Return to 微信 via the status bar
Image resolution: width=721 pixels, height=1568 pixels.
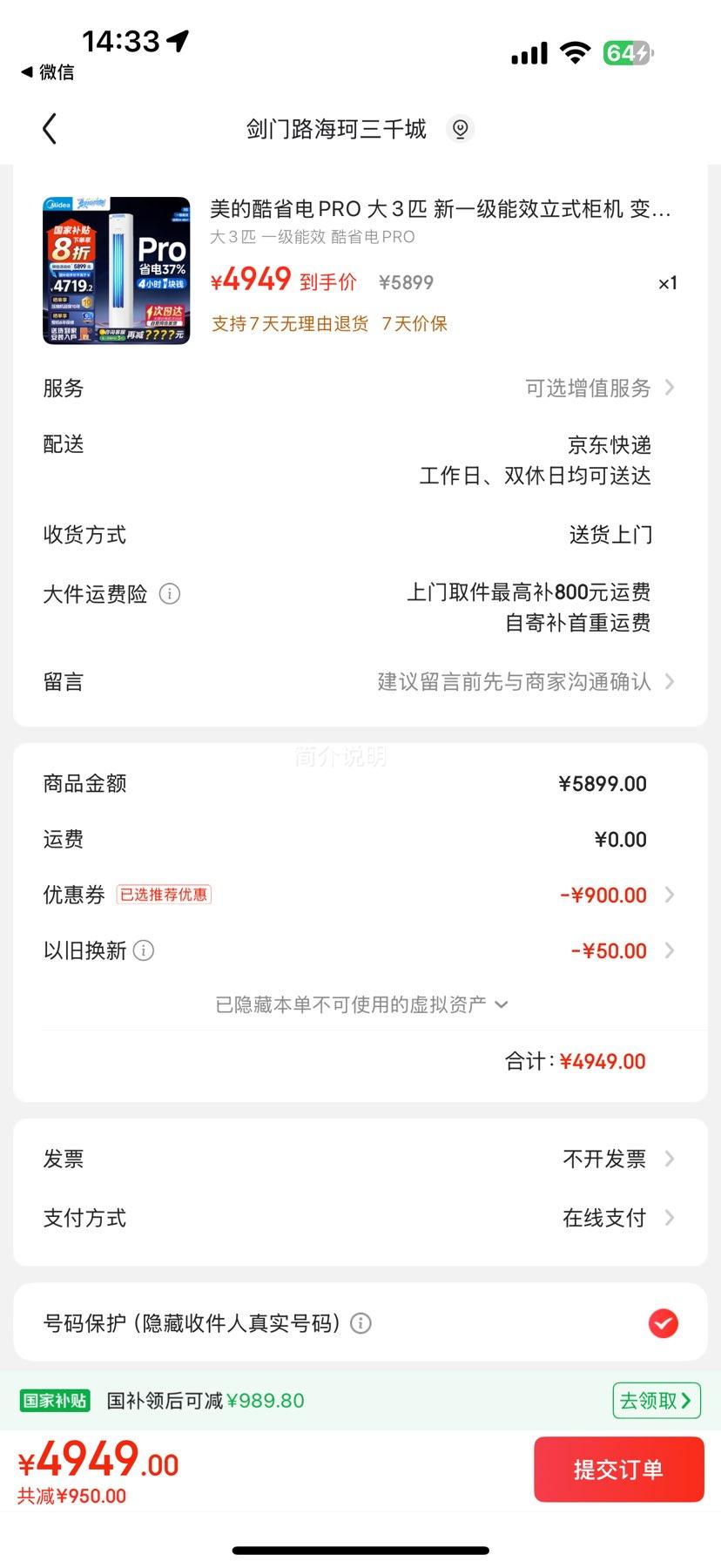48,71
